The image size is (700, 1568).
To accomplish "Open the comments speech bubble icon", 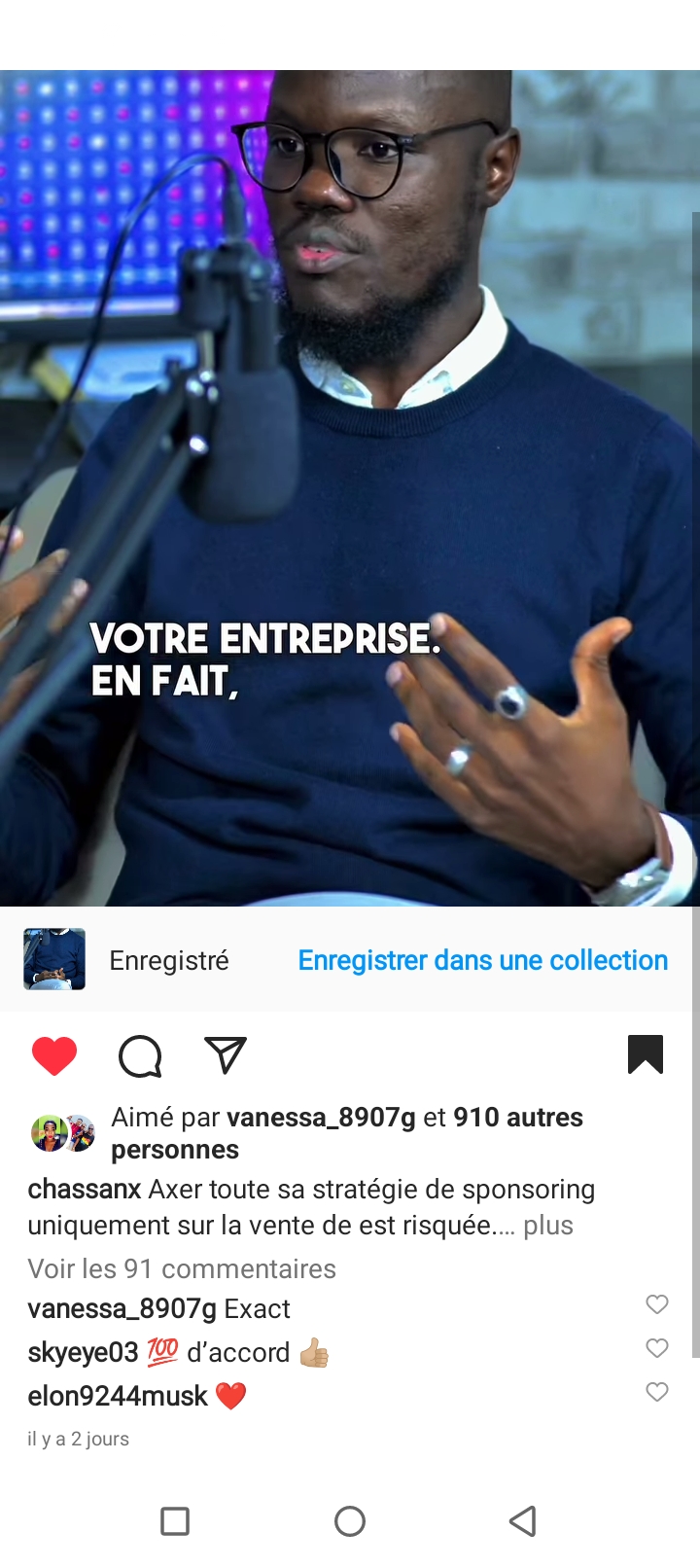I will pyautogui.click(x=140, y=1055).
